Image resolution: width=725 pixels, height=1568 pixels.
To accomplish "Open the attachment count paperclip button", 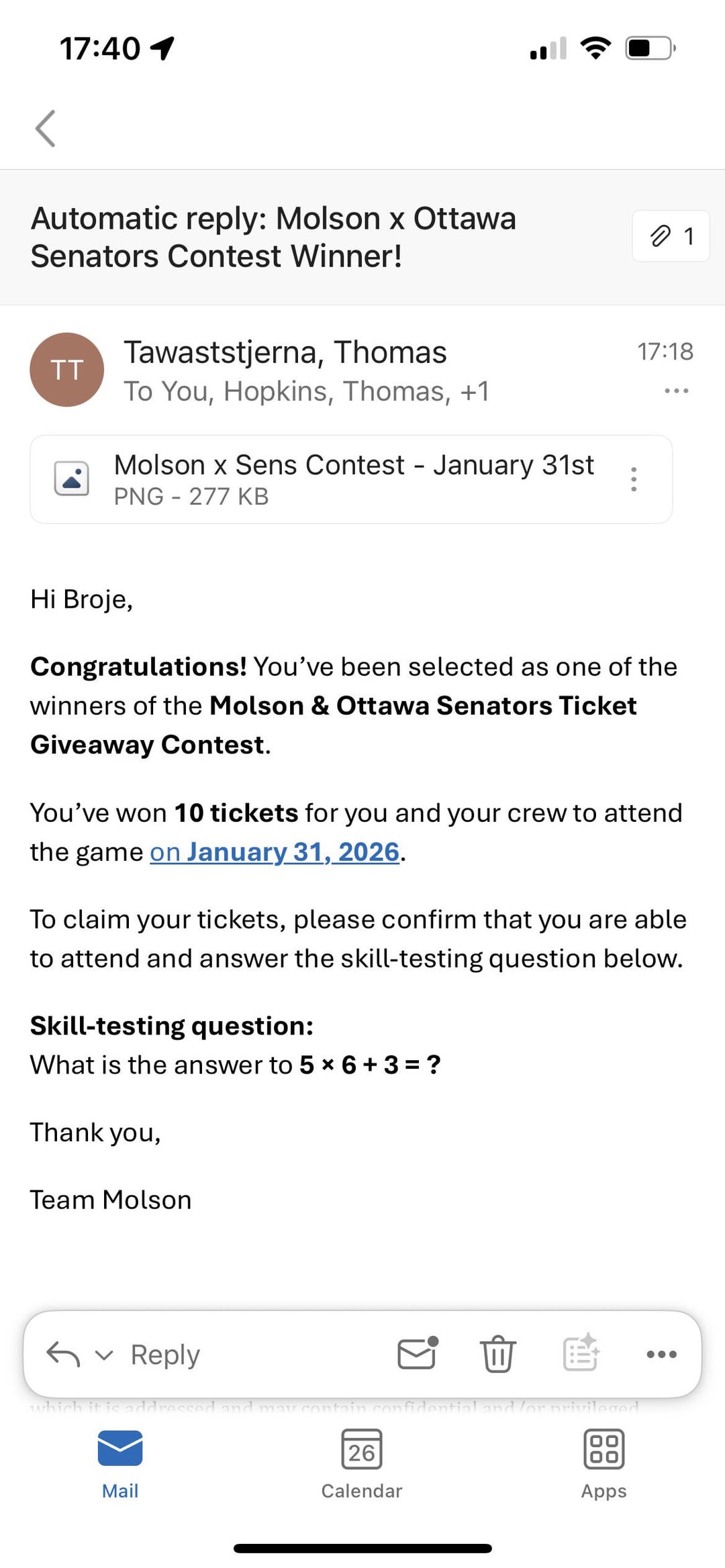I will [671, 236].
